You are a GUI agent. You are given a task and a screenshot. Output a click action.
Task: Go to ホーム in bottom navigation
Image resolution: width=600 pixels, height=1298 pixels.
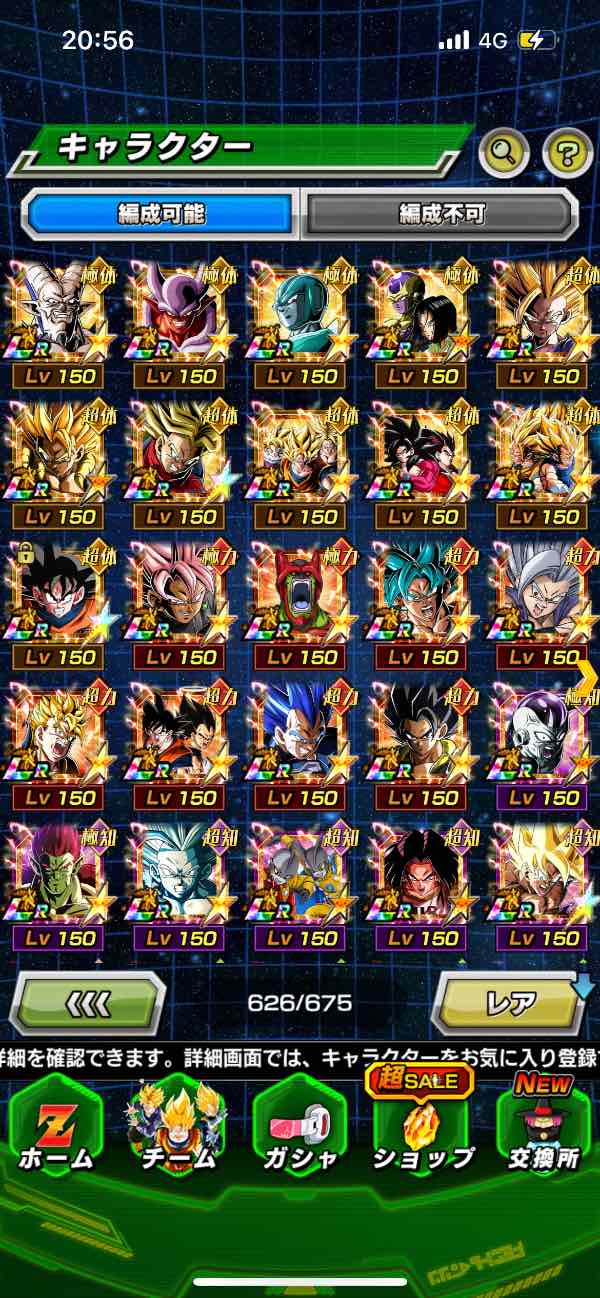click(55, 1131)
